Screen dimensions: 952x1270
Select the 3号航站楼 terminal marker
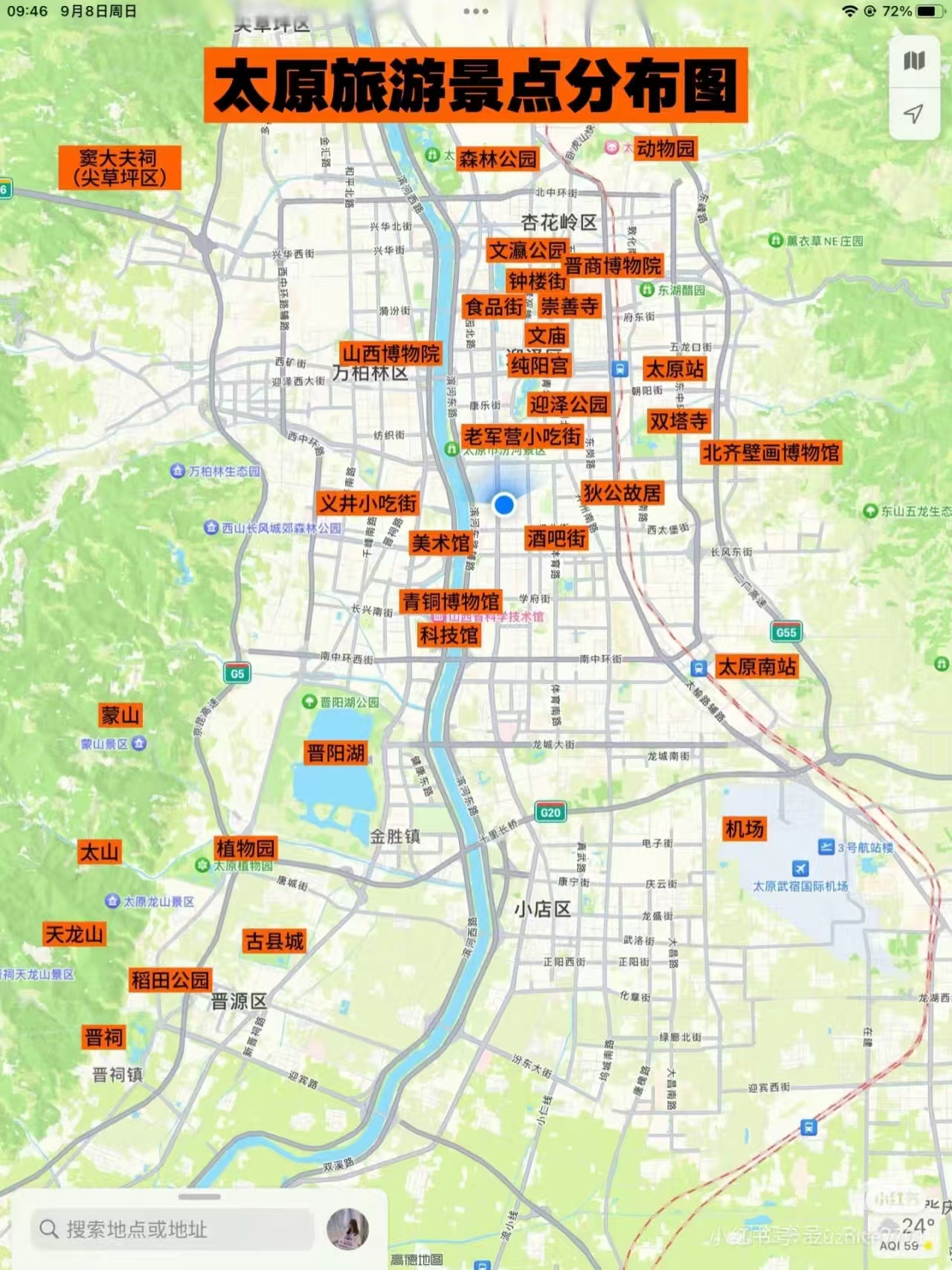(x=826, y=847)
